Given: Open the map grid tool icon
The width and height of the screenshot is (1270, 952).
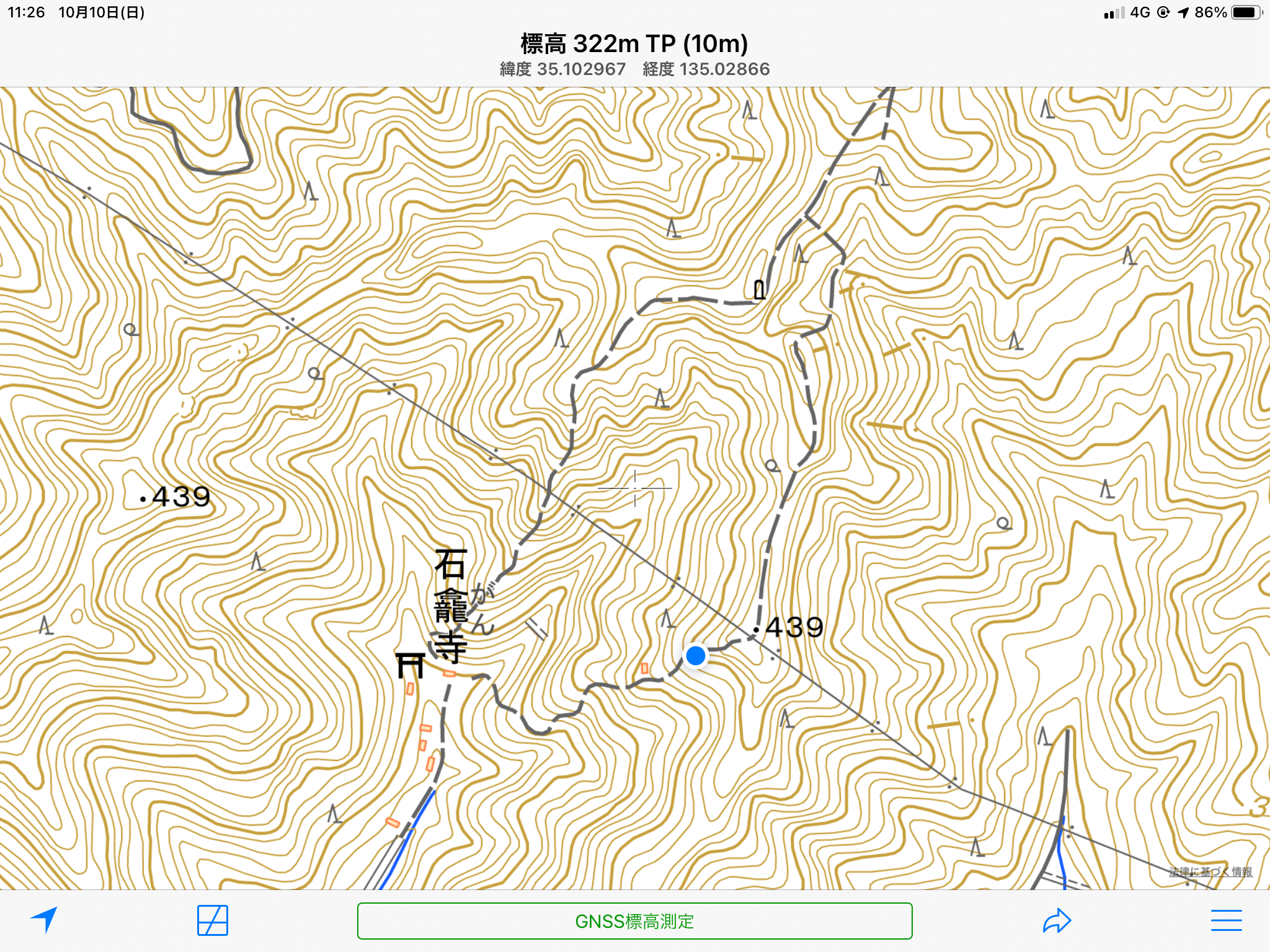Looking at the screenshot, I should pyautogui.click(x=212, y=920).
